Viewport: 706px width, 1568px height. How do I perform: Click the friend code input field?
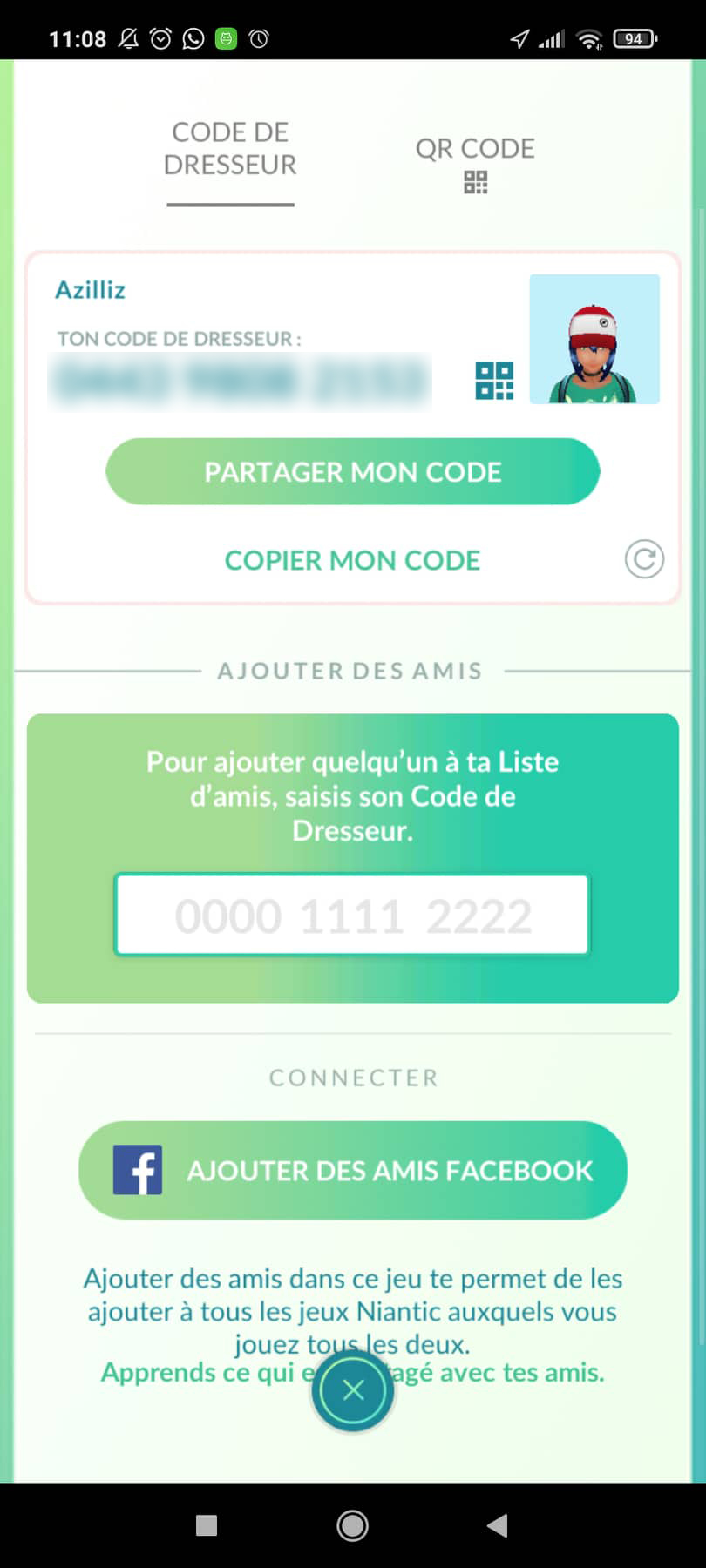352,915
